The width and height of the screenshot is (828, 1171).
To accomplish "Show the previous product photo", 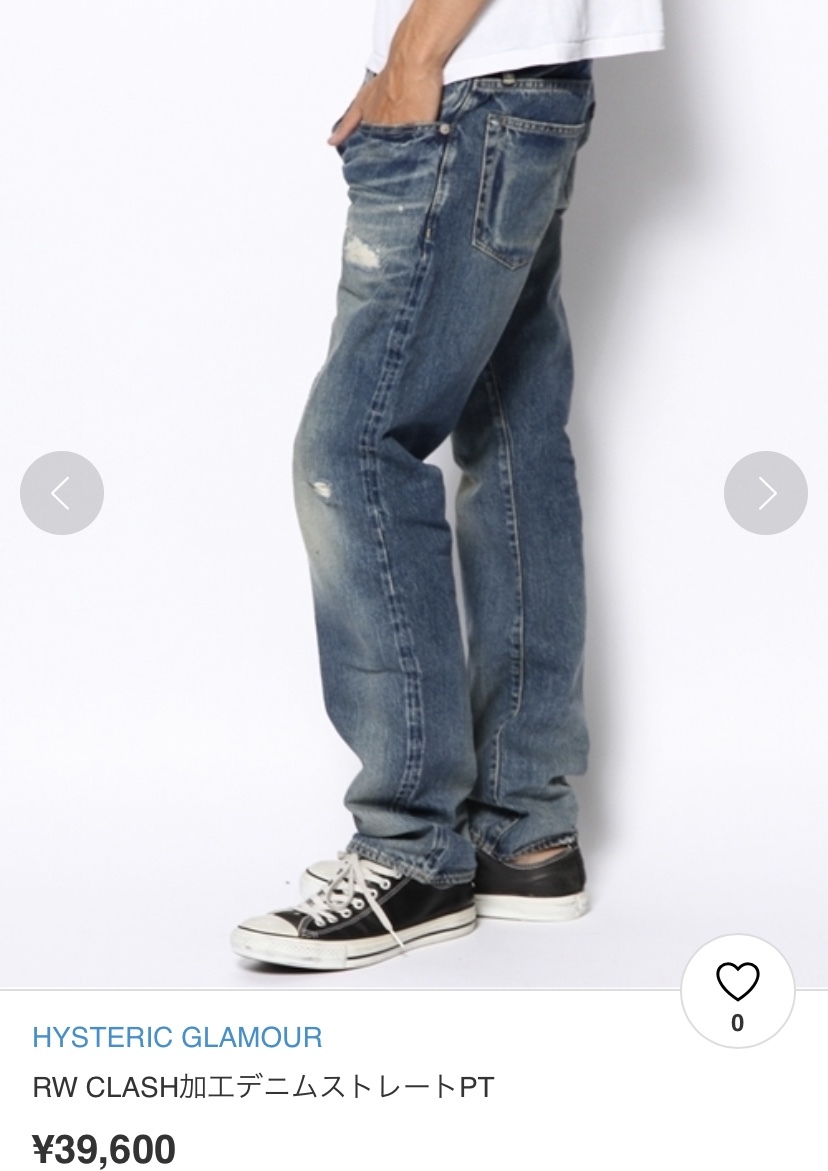I will (62, 493).
